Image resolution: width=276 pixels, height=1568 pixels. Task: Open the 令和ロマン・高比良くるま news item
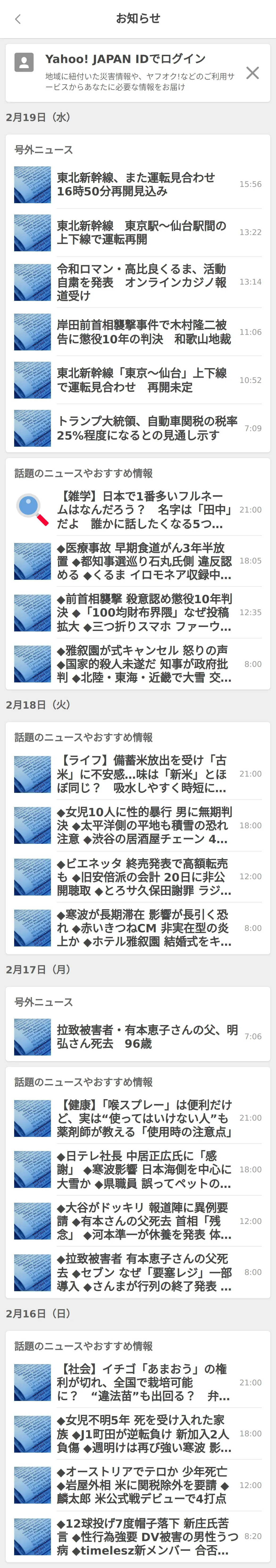(x=138, y=282)
